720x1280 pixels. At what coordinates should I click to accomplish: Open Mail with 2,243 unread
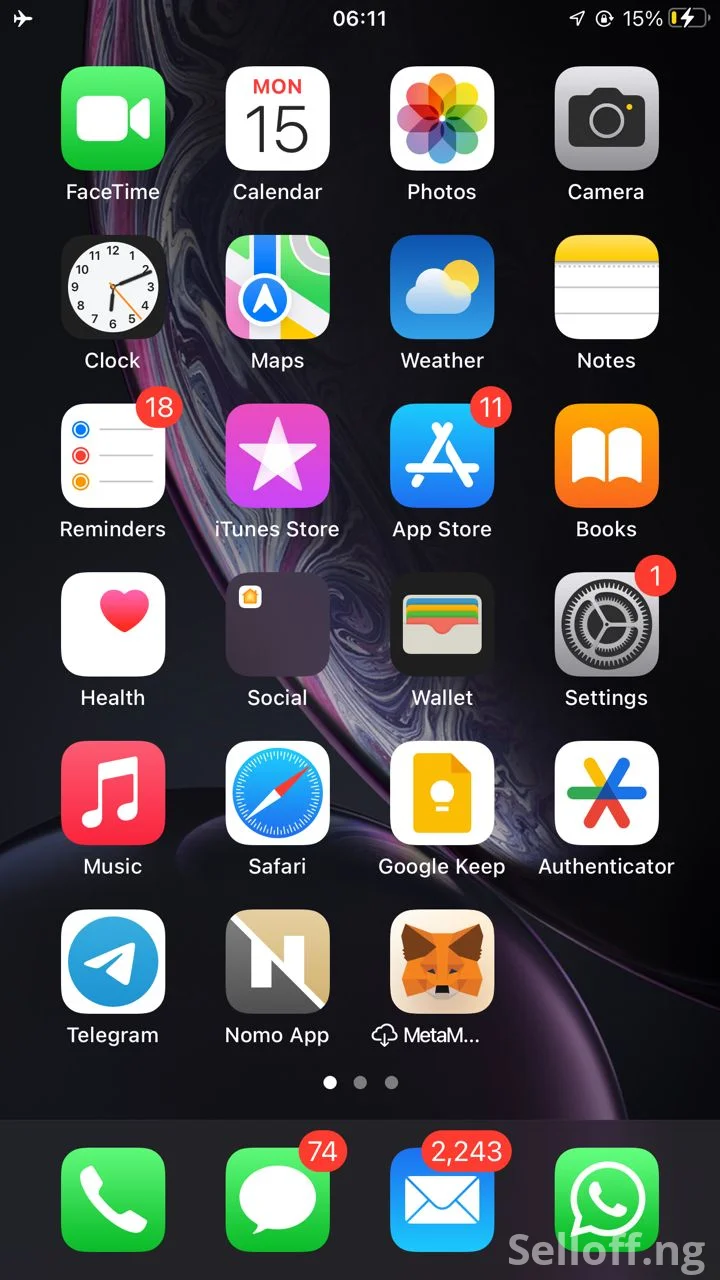click(442, 1199)
